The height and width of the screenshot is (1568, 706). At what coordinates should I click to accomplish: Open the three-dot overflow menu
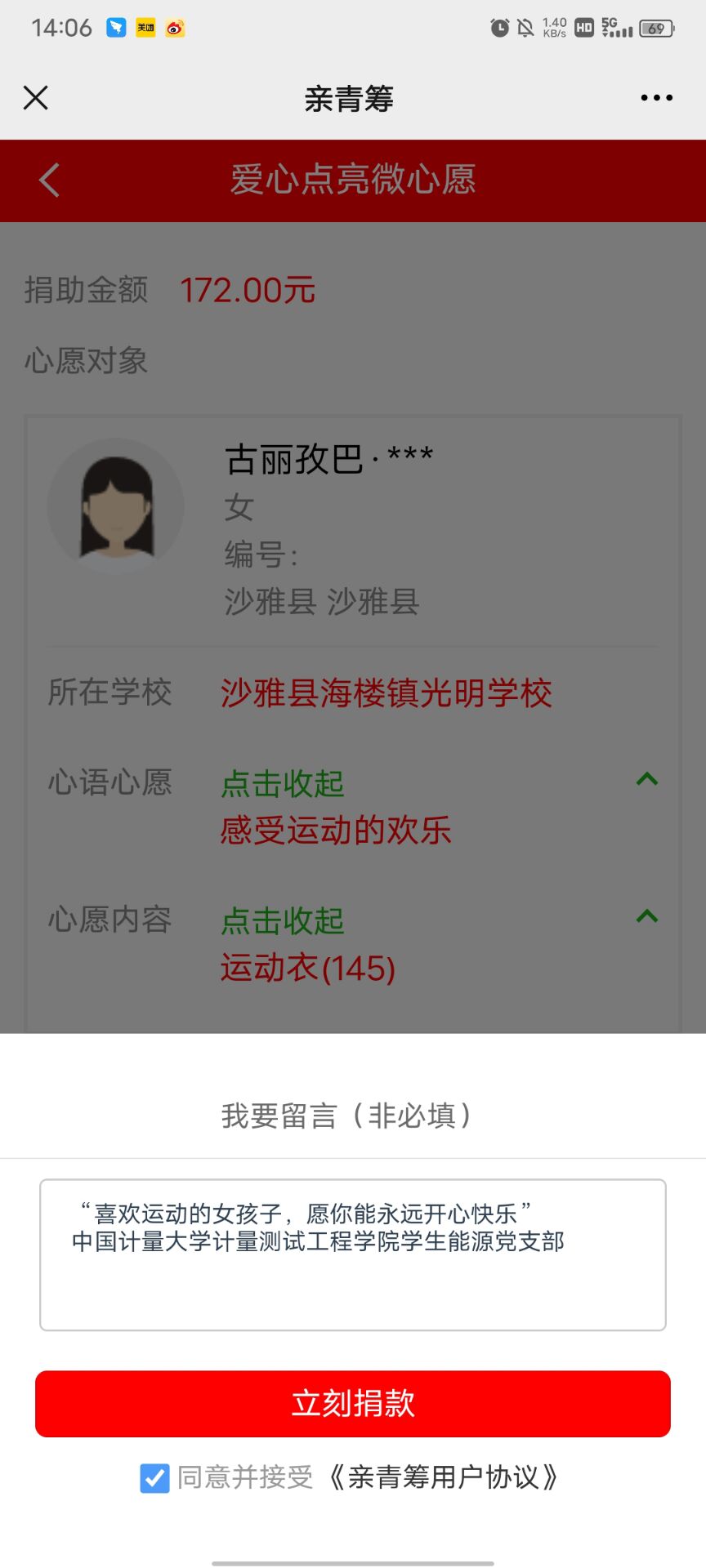656,98
